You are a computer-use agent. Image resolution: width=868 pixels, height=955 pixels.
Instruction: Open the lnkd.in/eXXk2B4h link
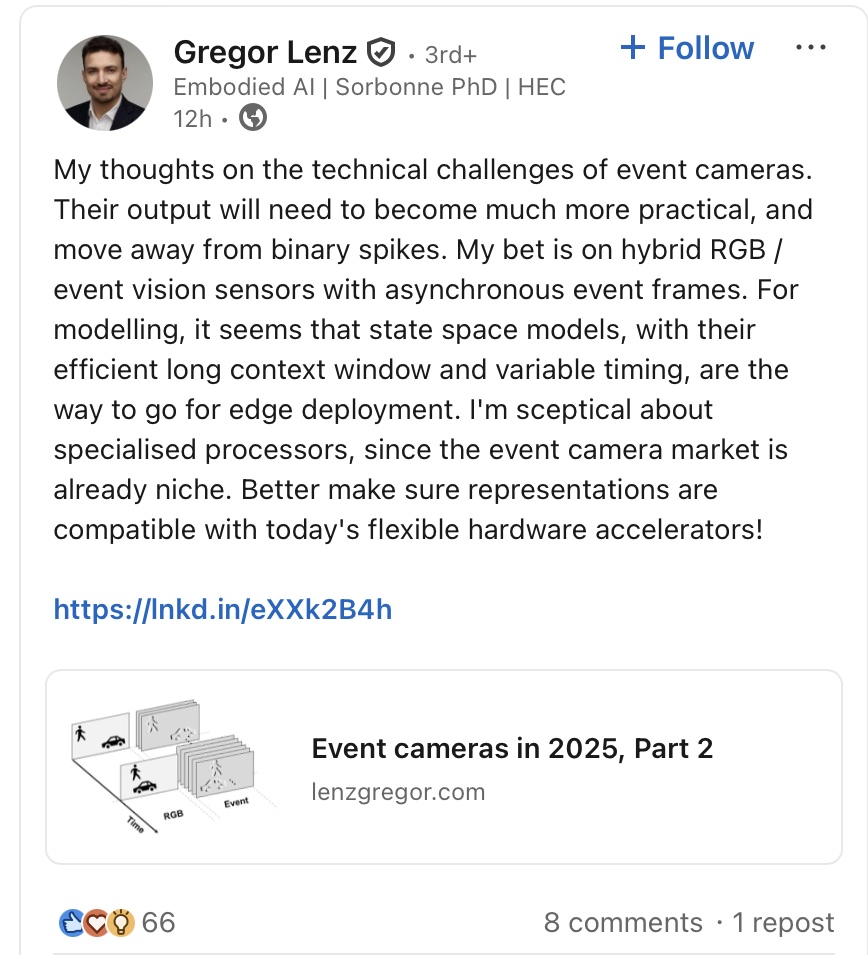222,609
